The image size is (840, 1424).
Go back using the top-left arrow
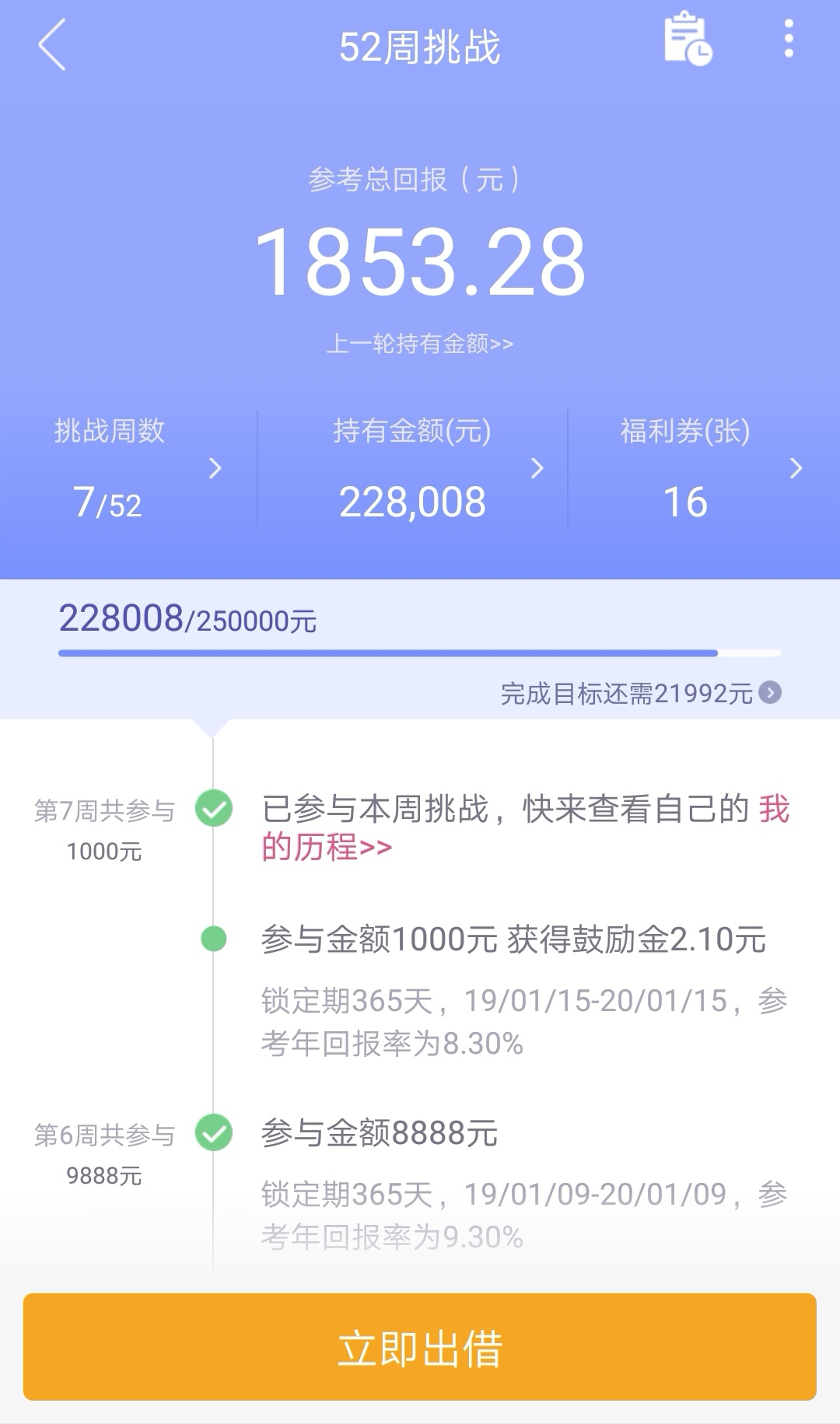[x=52, y=45]
